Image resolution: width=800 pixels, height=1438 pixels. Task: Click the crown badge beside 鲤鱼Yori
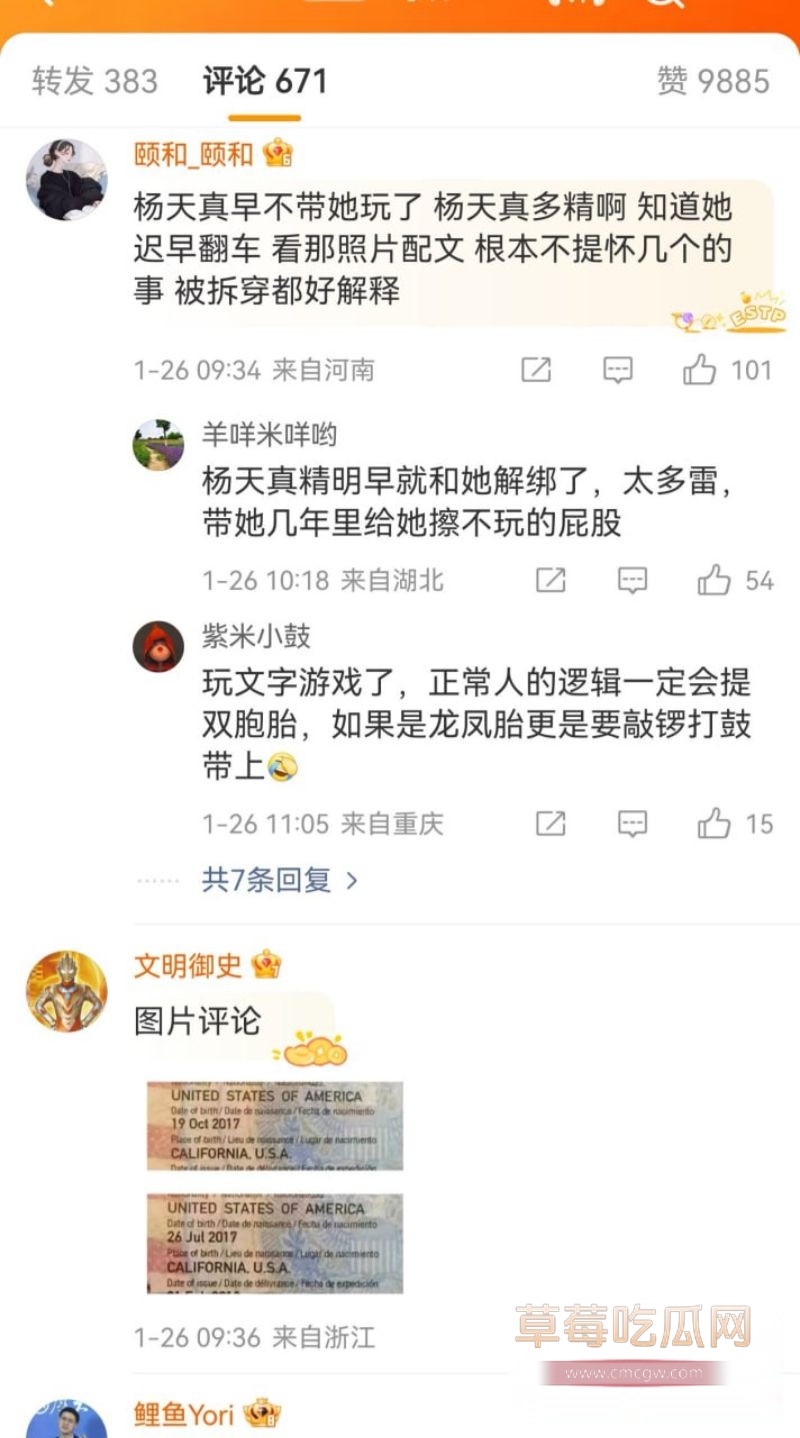point(260,1414)
